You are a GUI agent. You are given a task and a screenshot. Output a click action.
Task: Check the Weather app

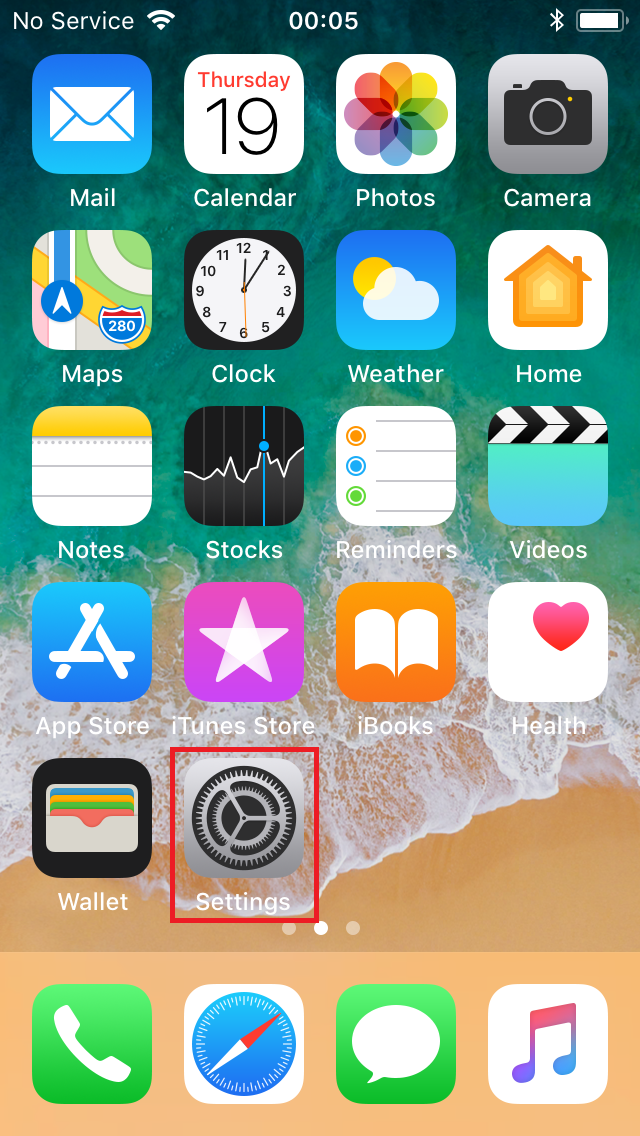coord(396,290)
